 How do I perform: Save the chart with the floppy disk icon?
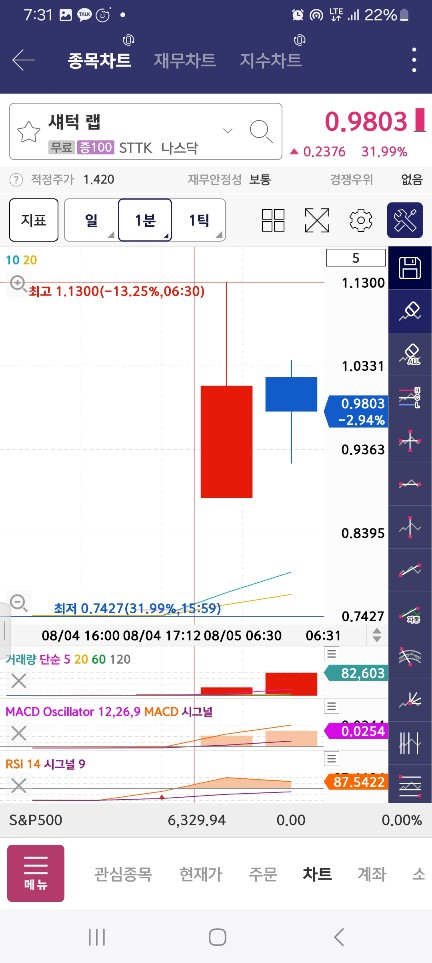click(410, 268)
